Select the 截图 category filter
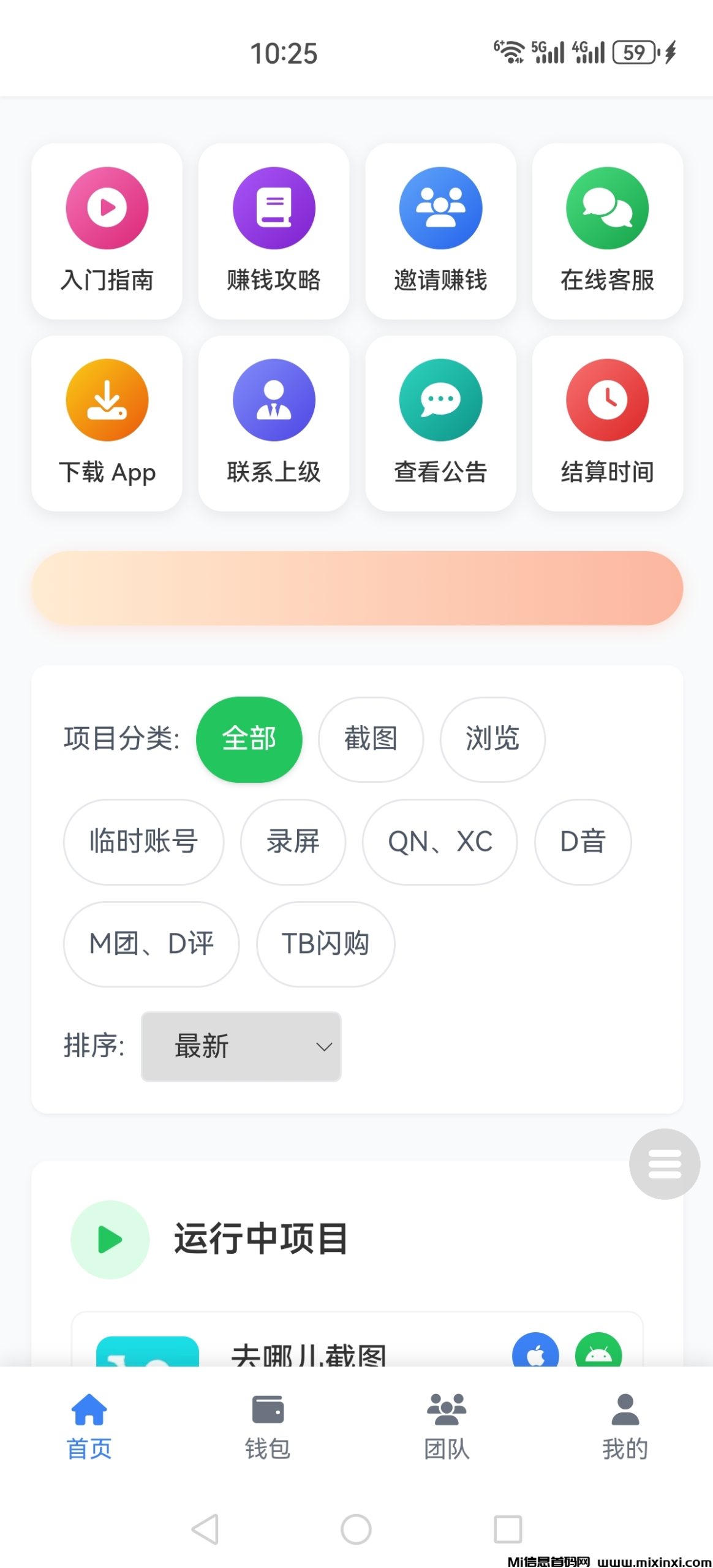 370,739
